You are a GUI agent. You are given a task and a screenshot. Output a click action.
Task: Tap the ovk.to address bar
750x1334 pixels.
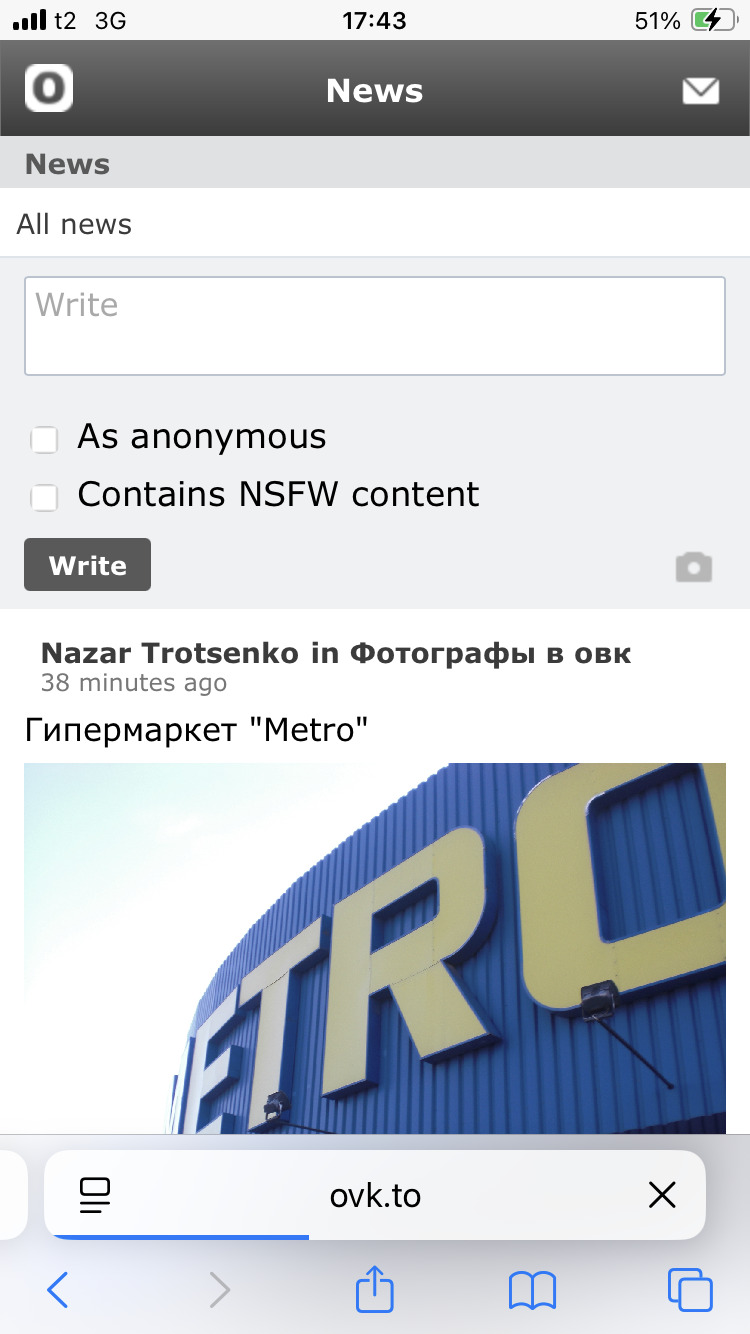point(375,1195)
